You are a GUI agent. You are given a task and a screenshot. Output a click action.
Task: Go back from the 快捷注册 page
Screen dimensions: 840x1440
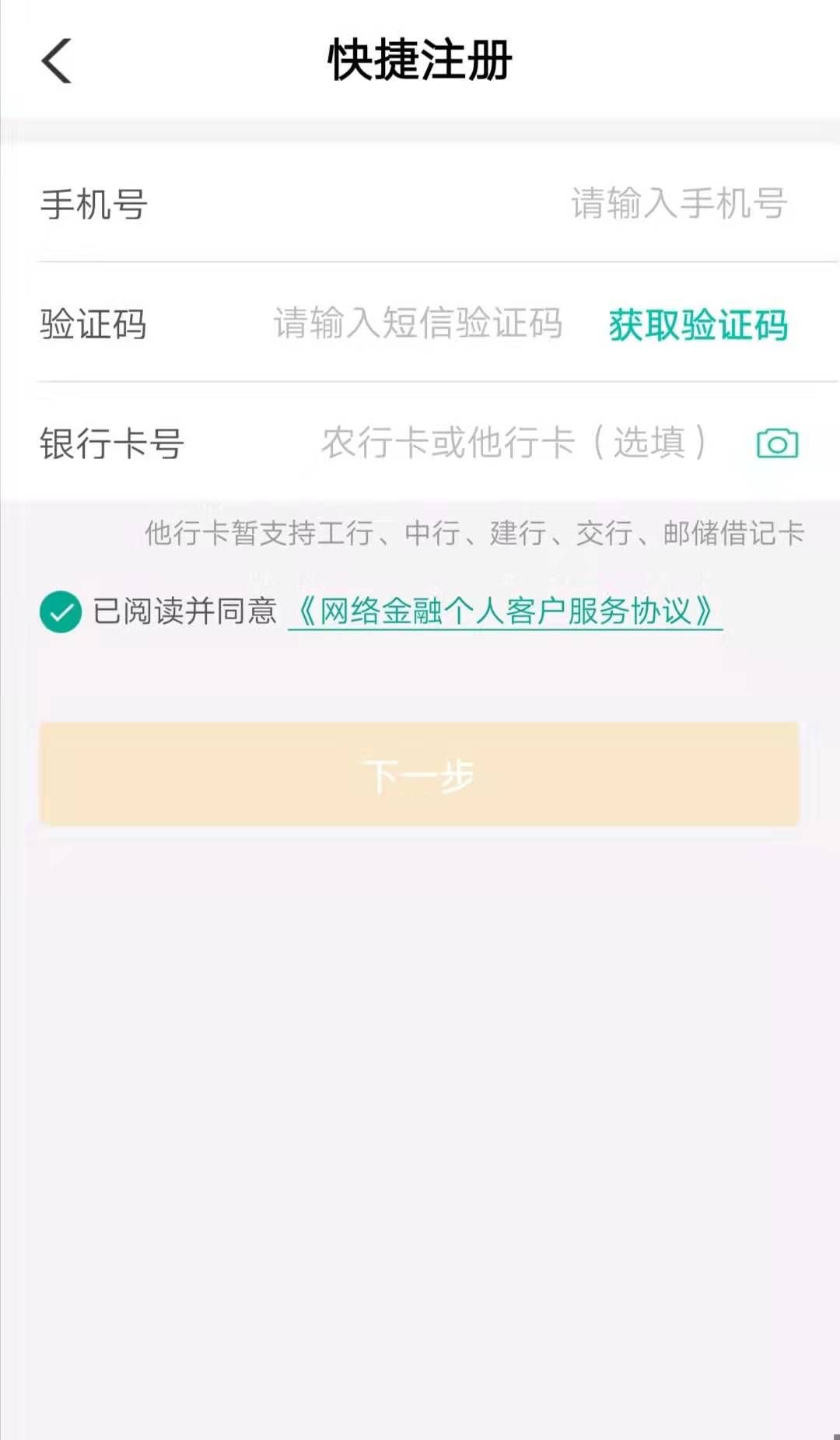(x=57, y=61)
